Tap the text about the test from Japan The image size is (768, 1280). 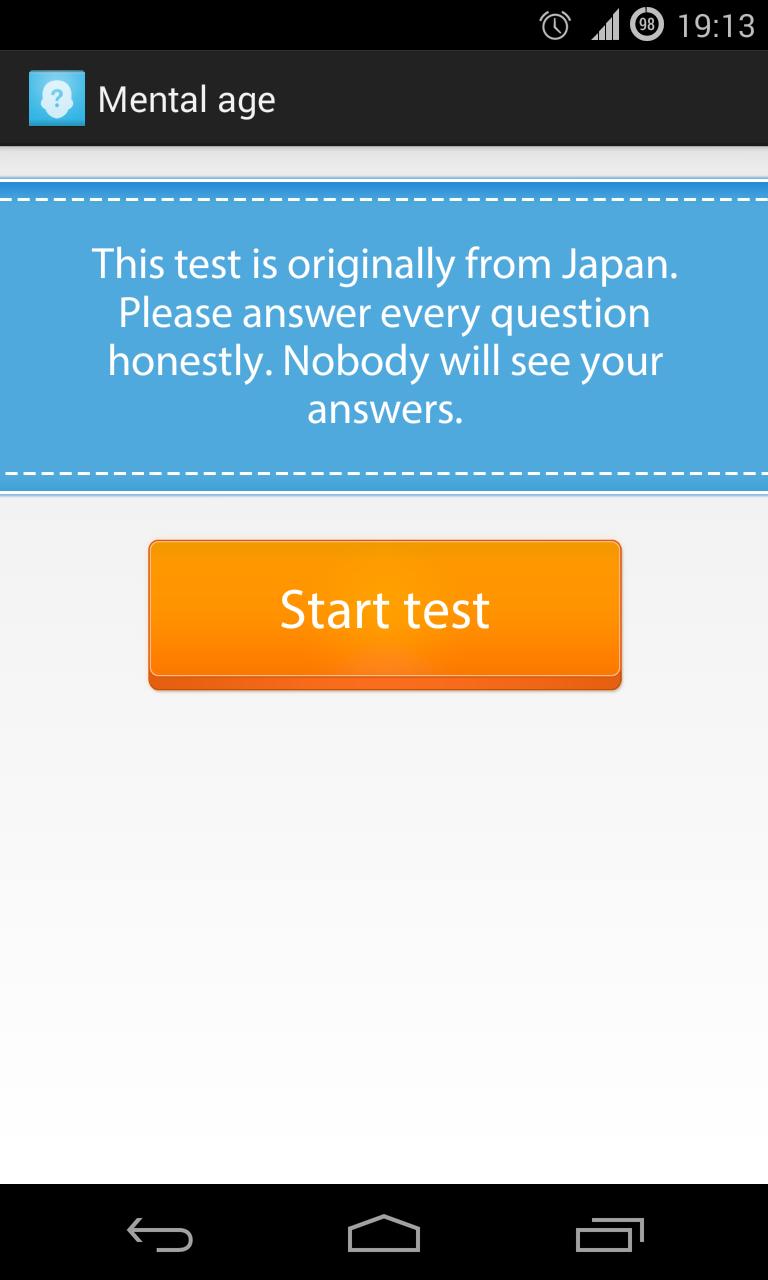(384, 265)
